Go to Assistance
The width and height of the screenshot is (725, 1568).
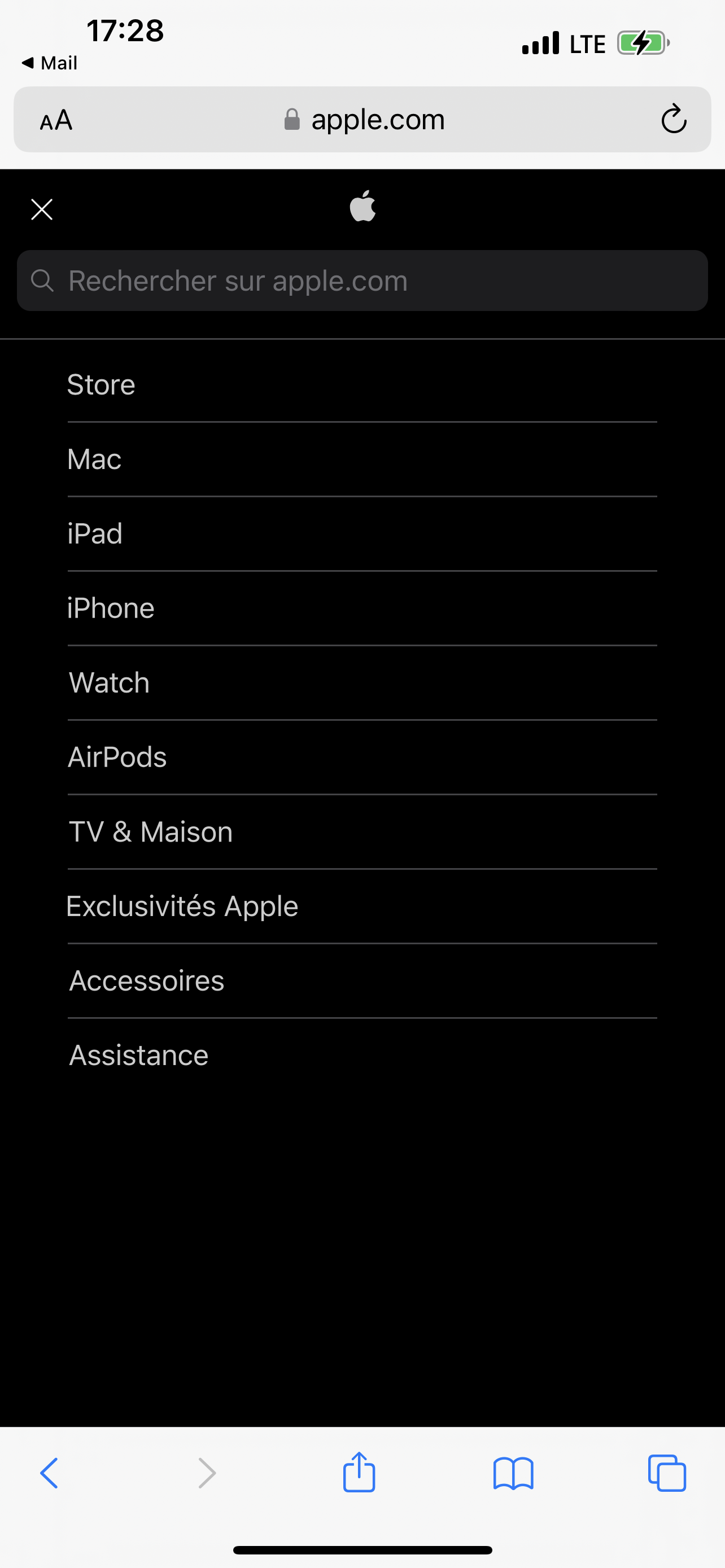(x=139, y=1055)
